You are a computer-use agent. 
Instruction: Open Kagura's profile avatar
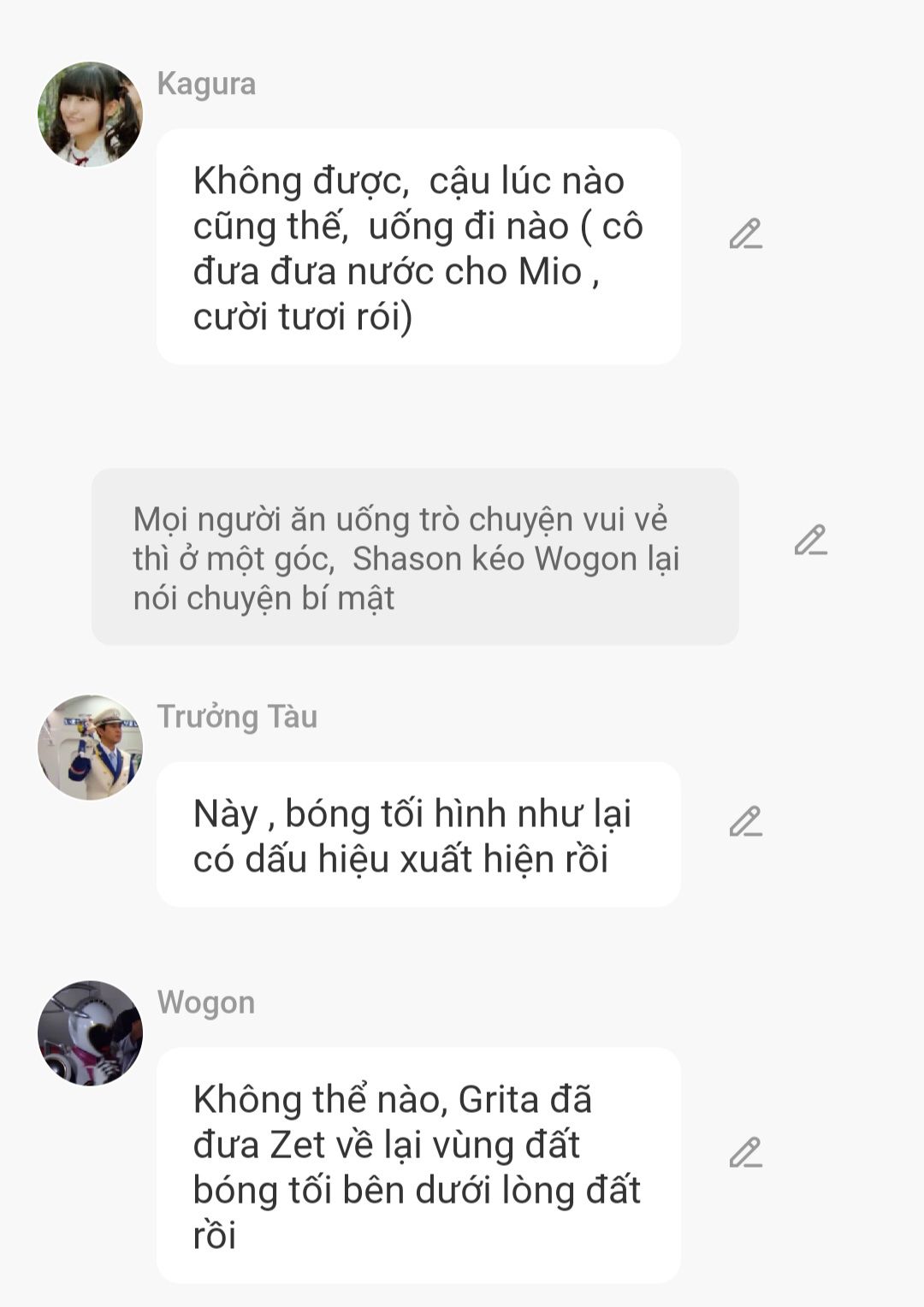pos(90,114)
